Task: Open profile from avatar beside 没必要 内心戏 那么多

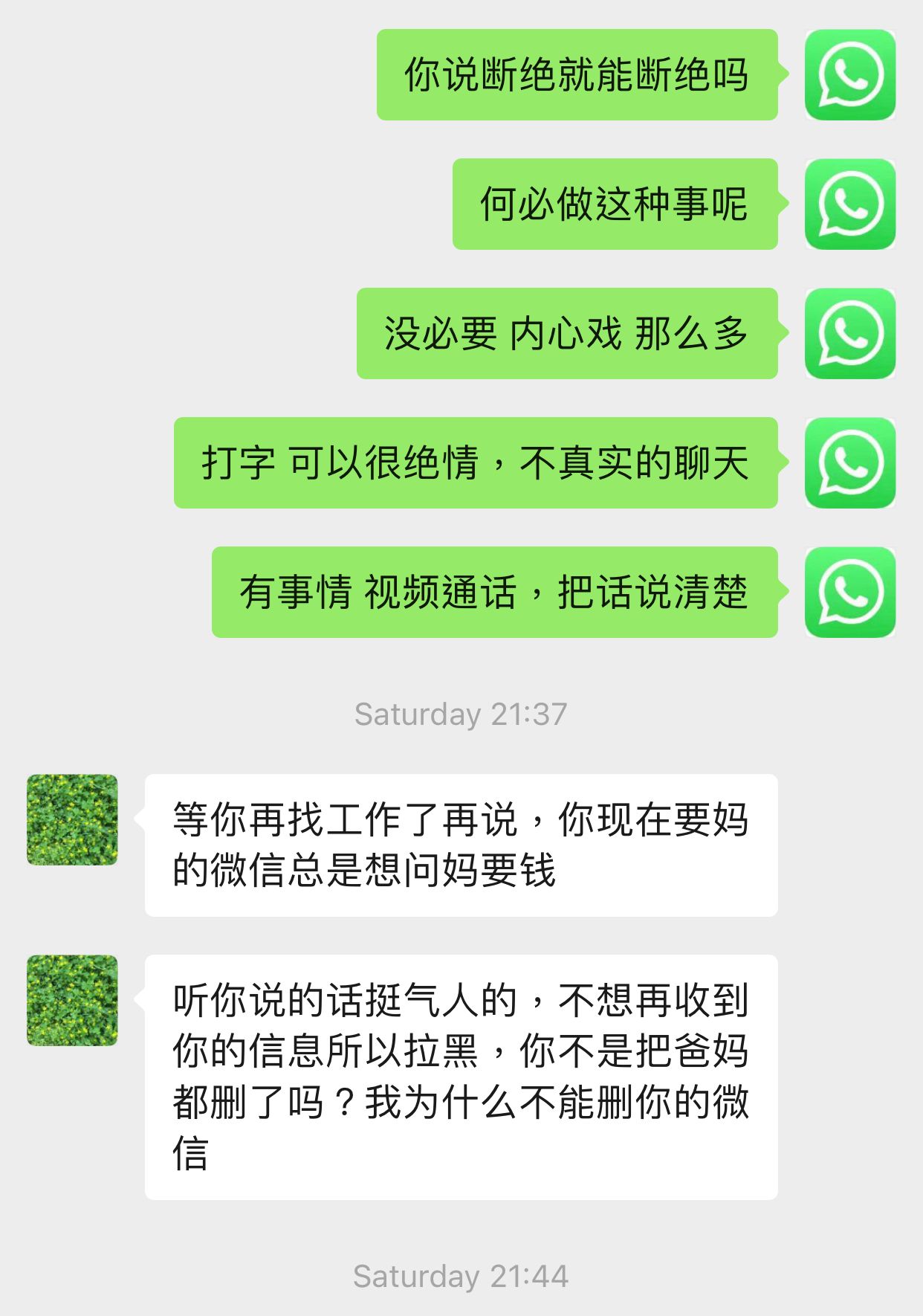Action: click(849, 334)
